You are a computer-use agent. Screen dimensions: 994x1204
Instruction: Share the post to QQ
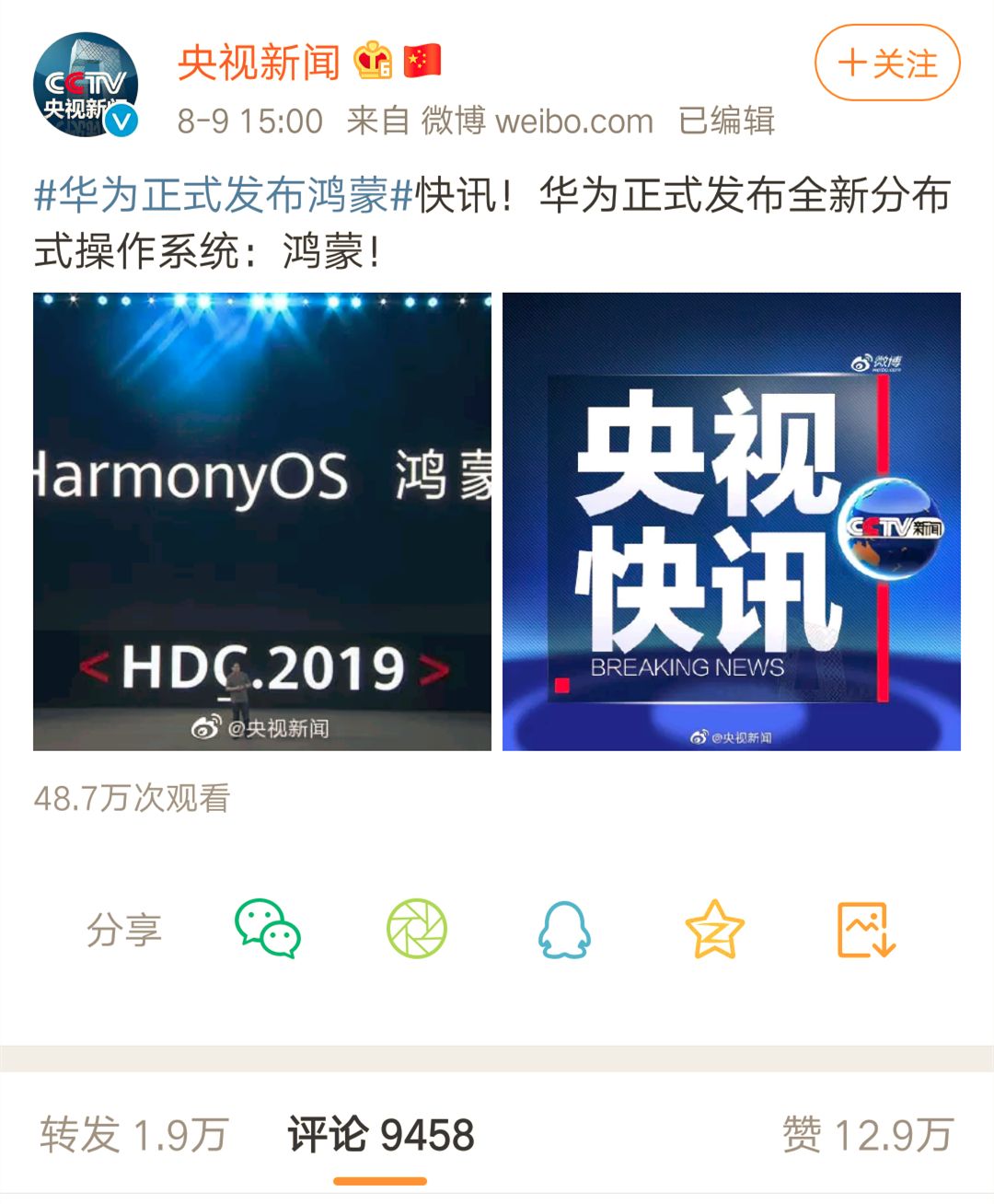563,930
